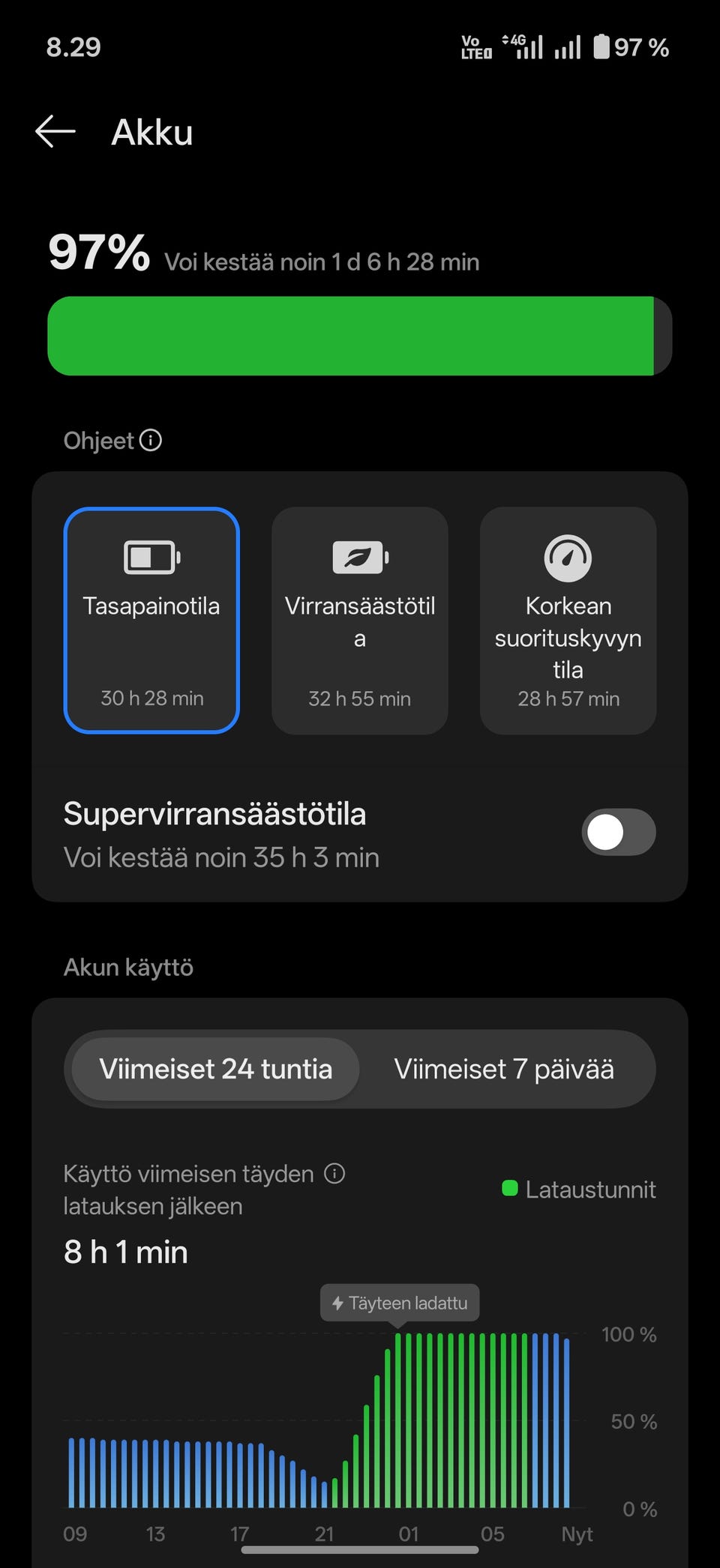Tap the back arrow on Akku screen
This screenshot has width=720, height=1568.
coord(54,131)
